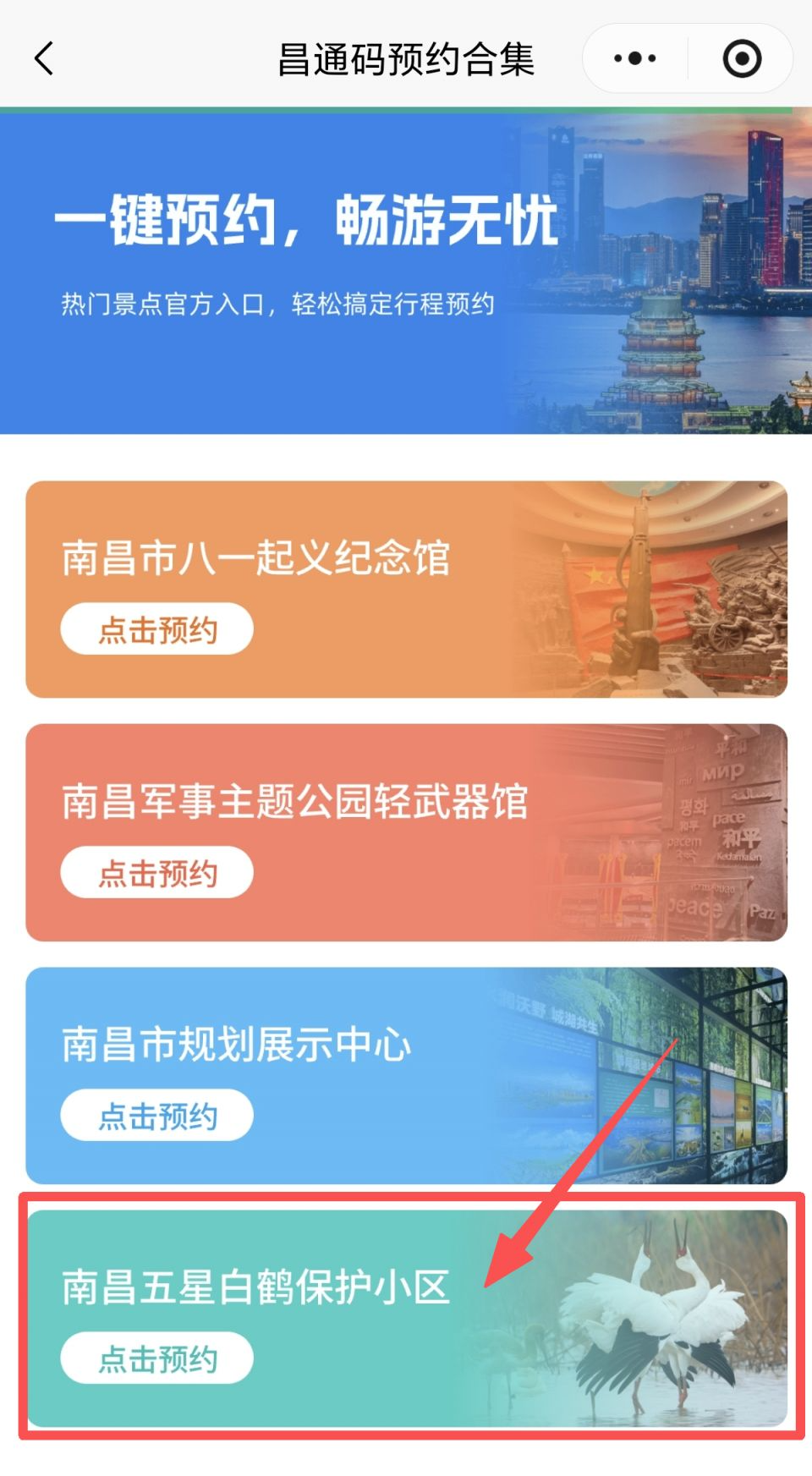Select the 南昌市八一起义纪念馆 card
Image resolution: width=812 pixels, height=1476 pixels.
click(406, 588)
